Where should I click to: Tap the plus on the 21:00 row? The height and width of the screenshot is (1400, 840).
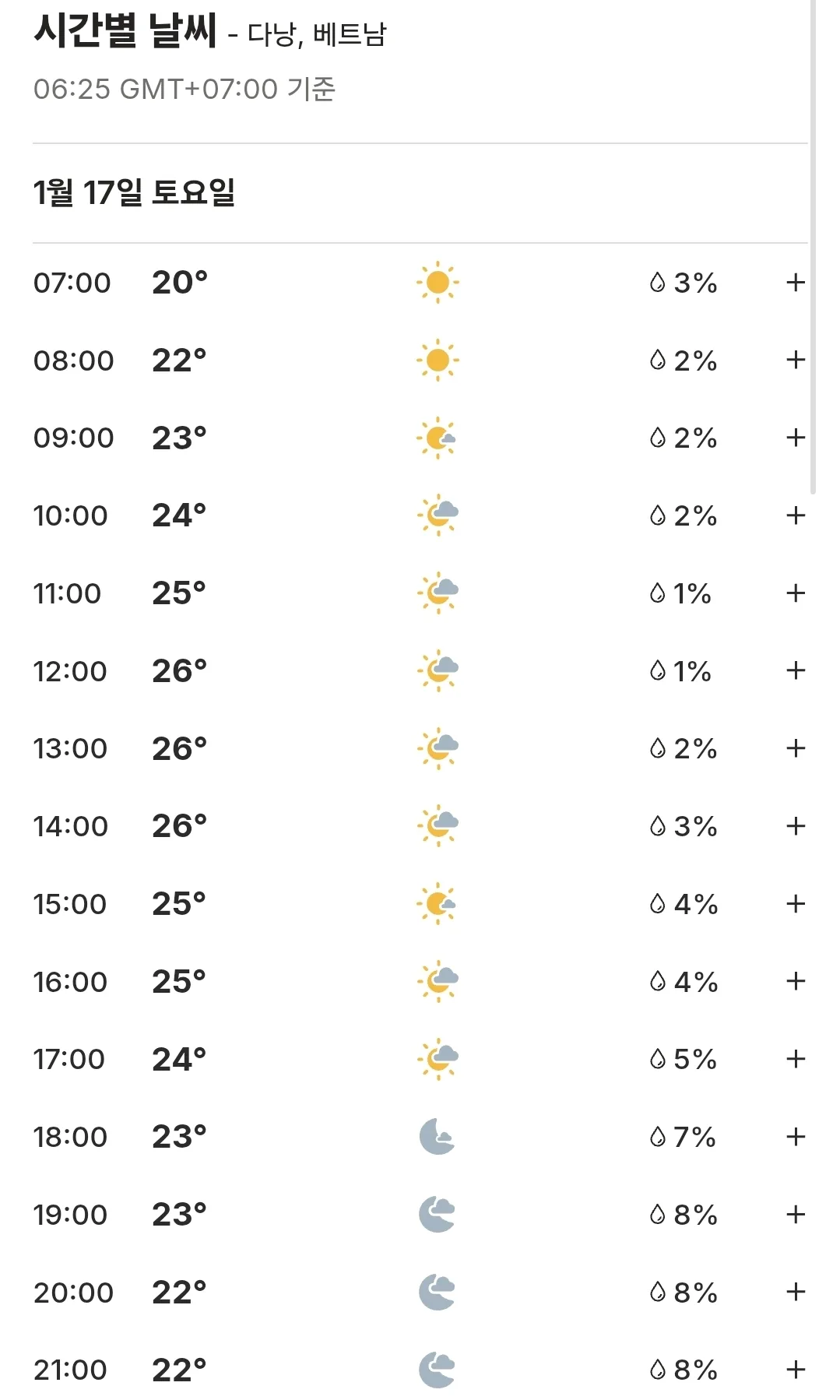click(x=795, y=1370)
